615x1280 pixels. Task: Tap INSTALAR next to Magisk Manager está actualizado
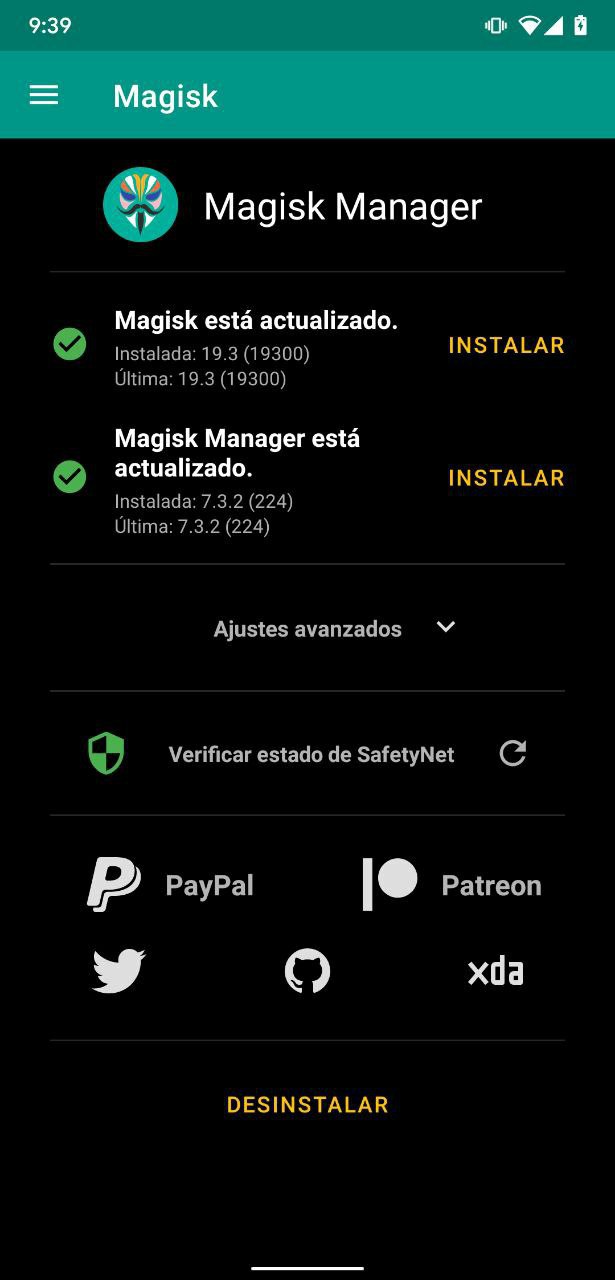pos(506,478)
